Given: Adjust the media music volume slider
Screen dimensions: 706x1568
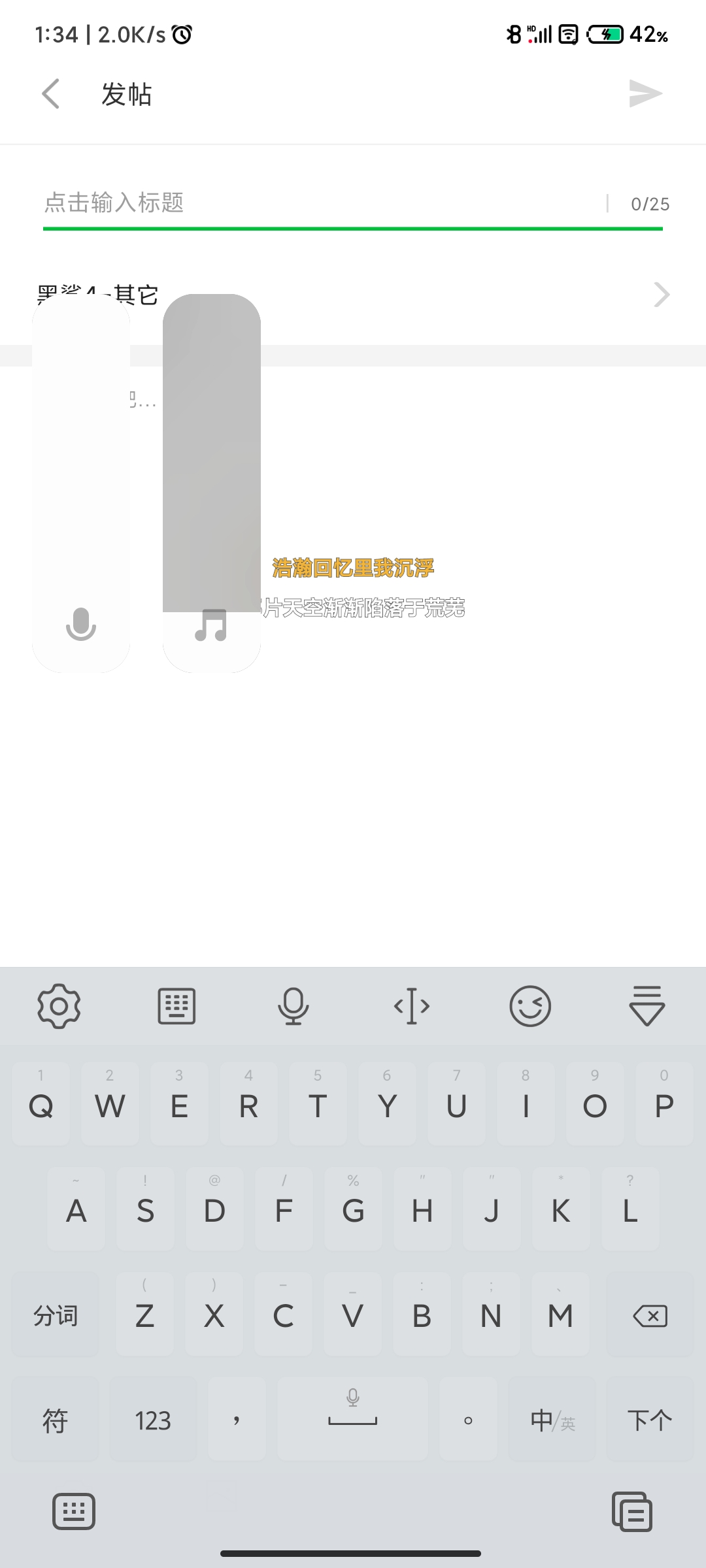Looking at the screenshot, I should coord(212,483).
